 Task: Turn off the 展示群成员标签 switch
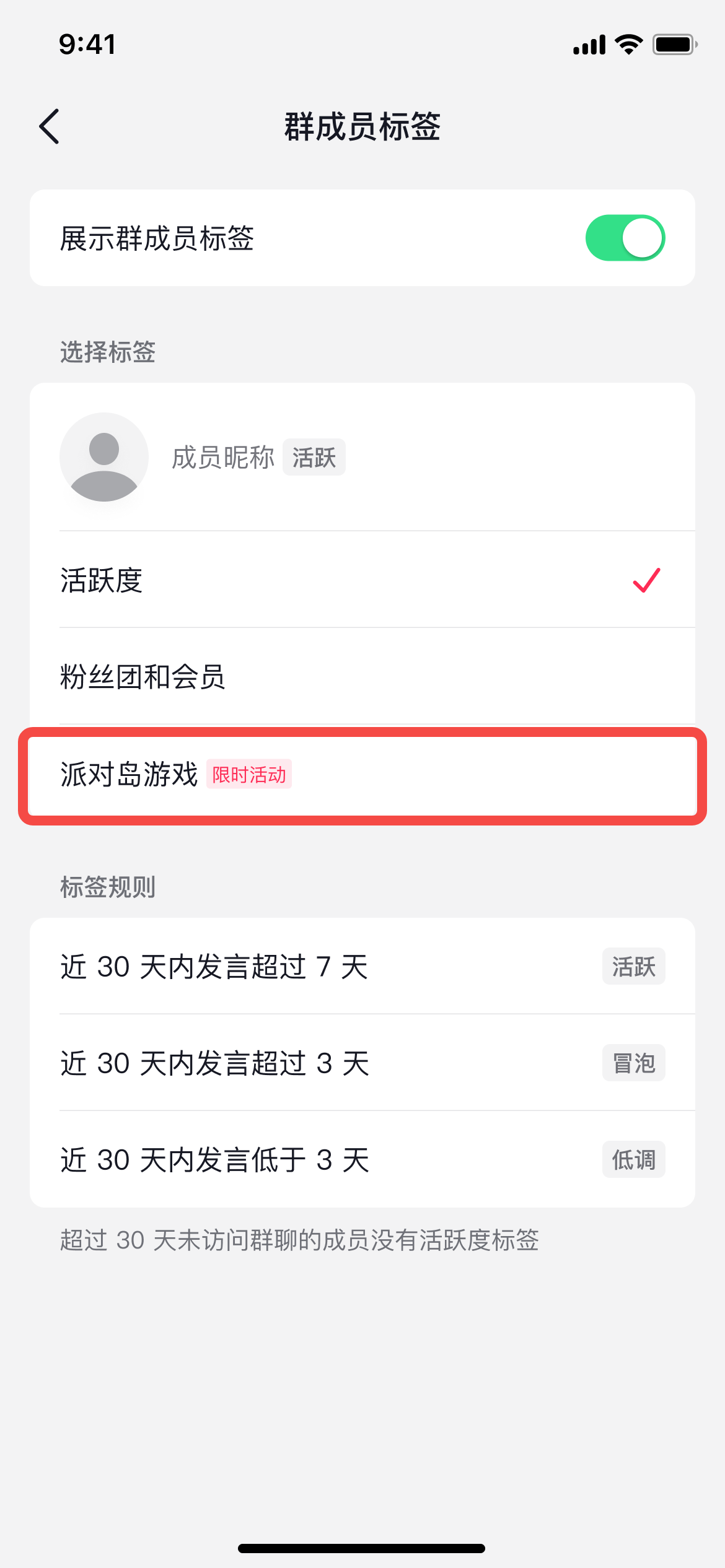point(625,238)
